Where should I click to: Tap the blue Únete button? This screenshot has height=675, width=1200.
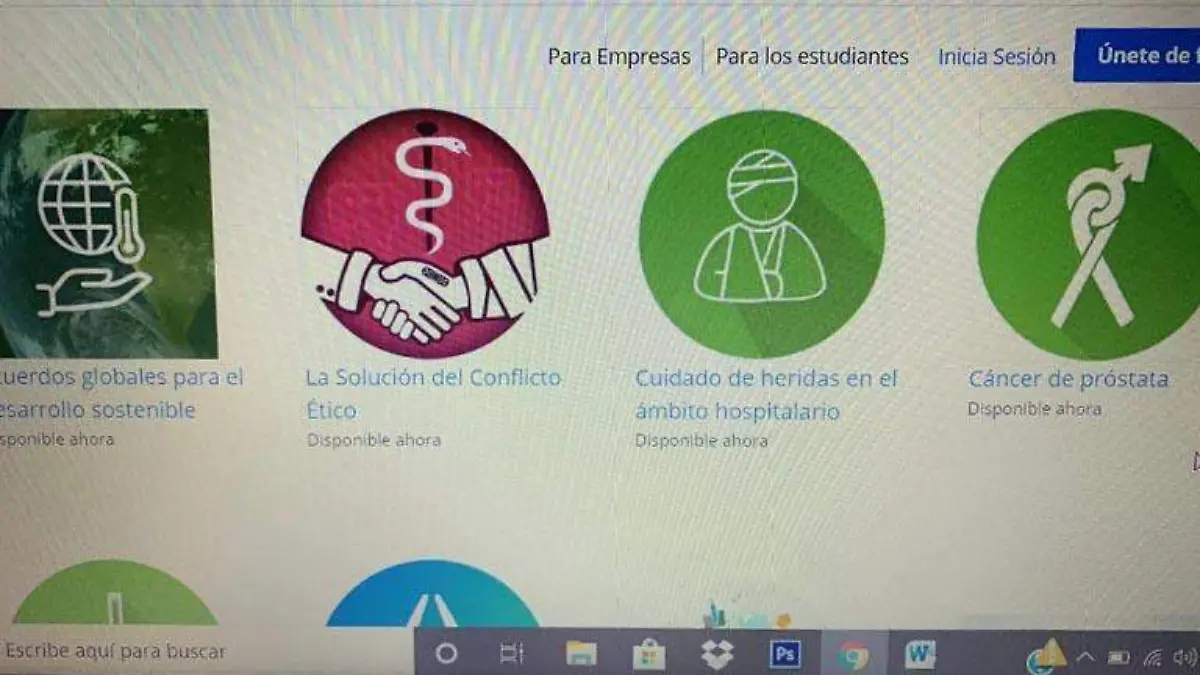click(1141, 55)
